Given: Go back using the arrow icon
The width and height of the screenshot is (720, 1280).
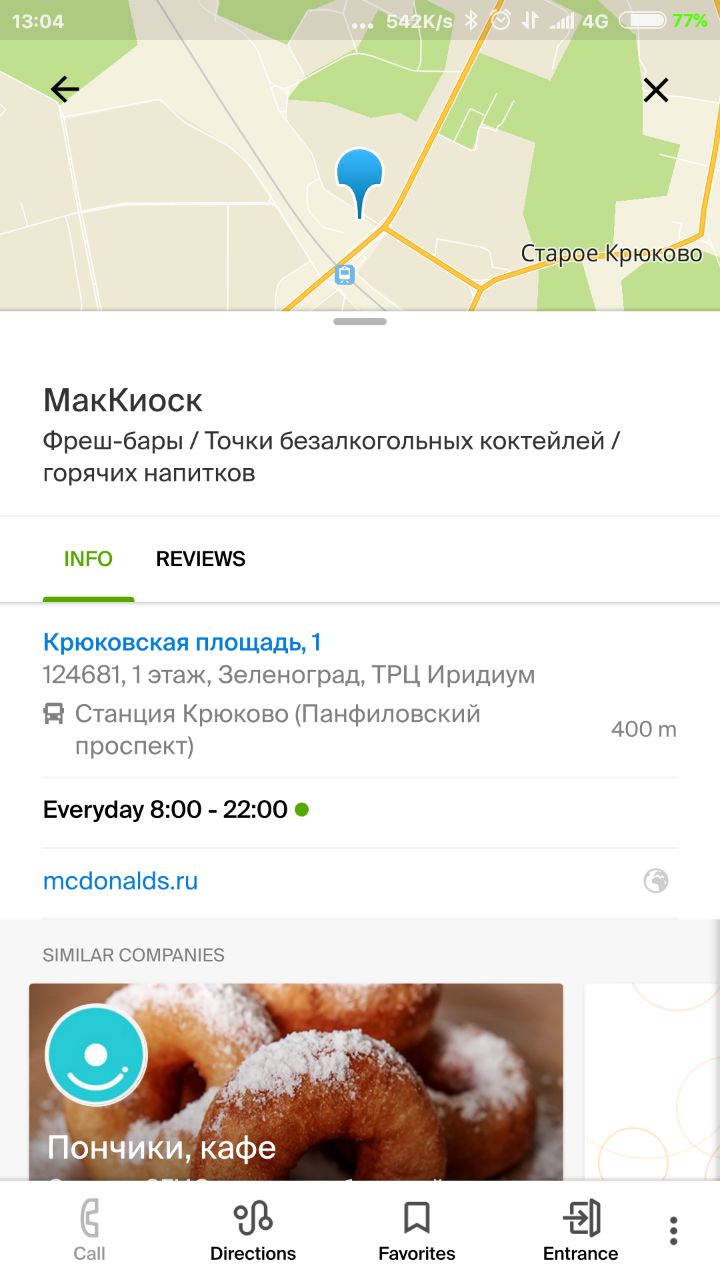Looking at the screenshot, I should pos(65,90).
